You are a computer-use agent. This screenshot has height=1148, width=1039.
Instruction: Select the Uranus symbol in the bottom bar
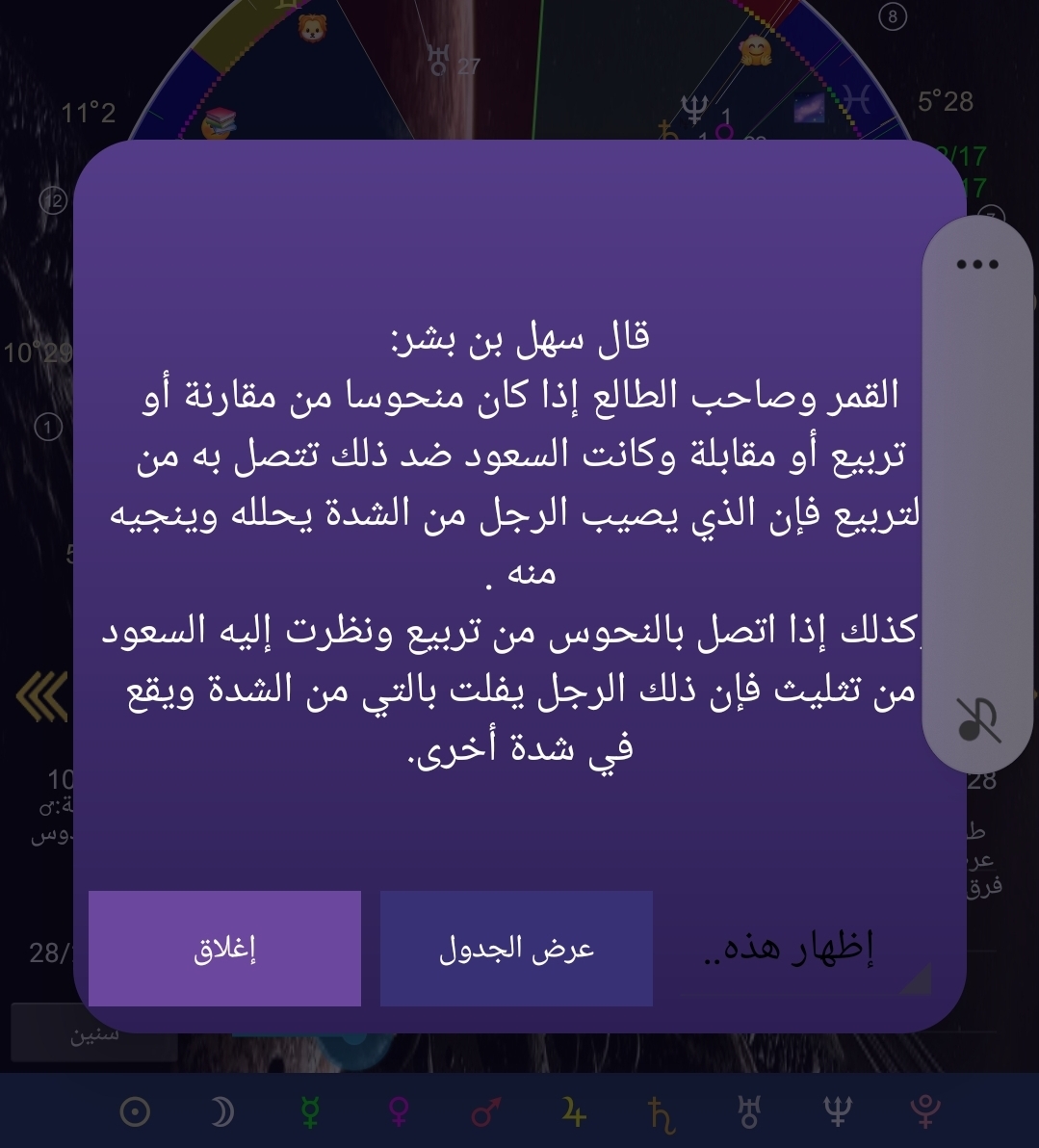point(749,1114)
